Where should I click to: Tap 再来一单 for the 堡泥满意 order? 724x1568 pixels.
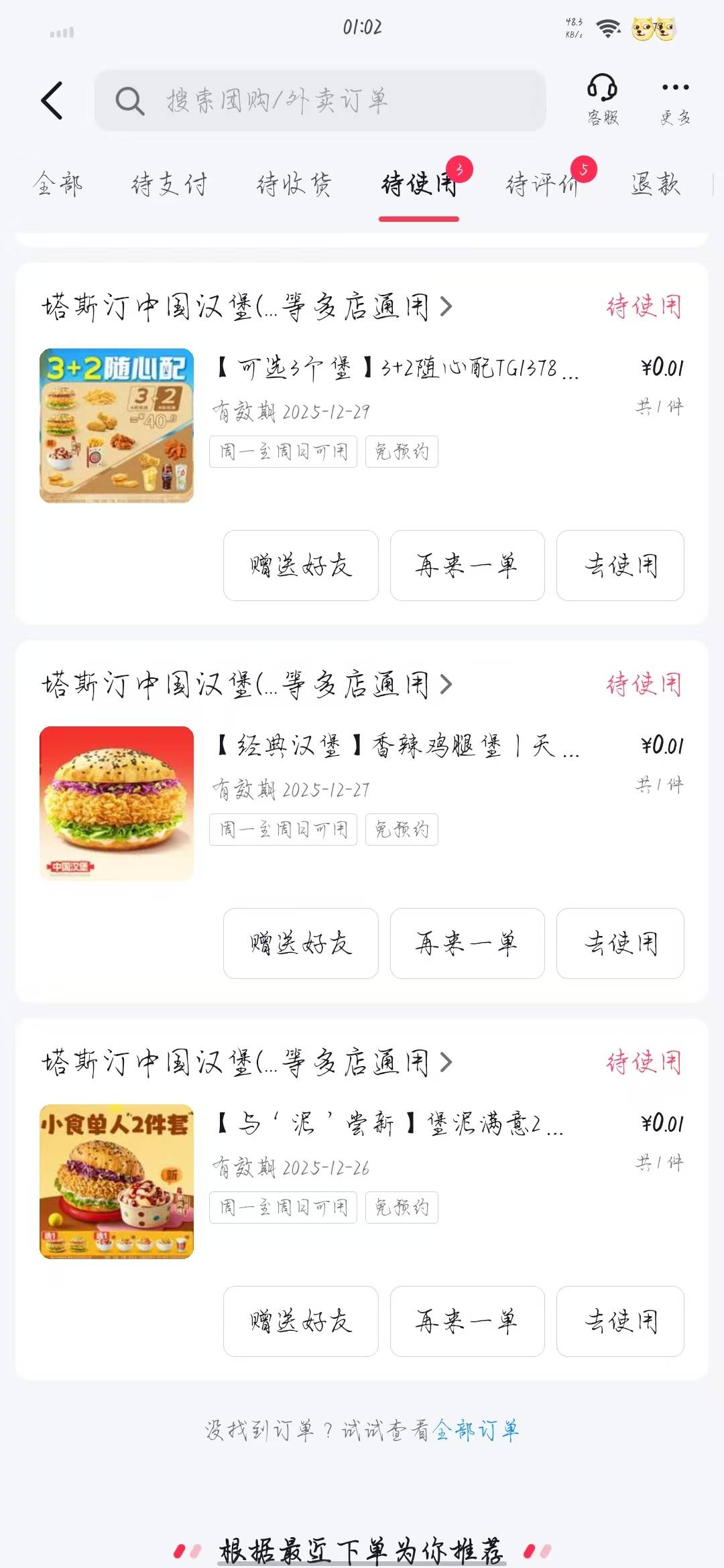click(467, 1321)
